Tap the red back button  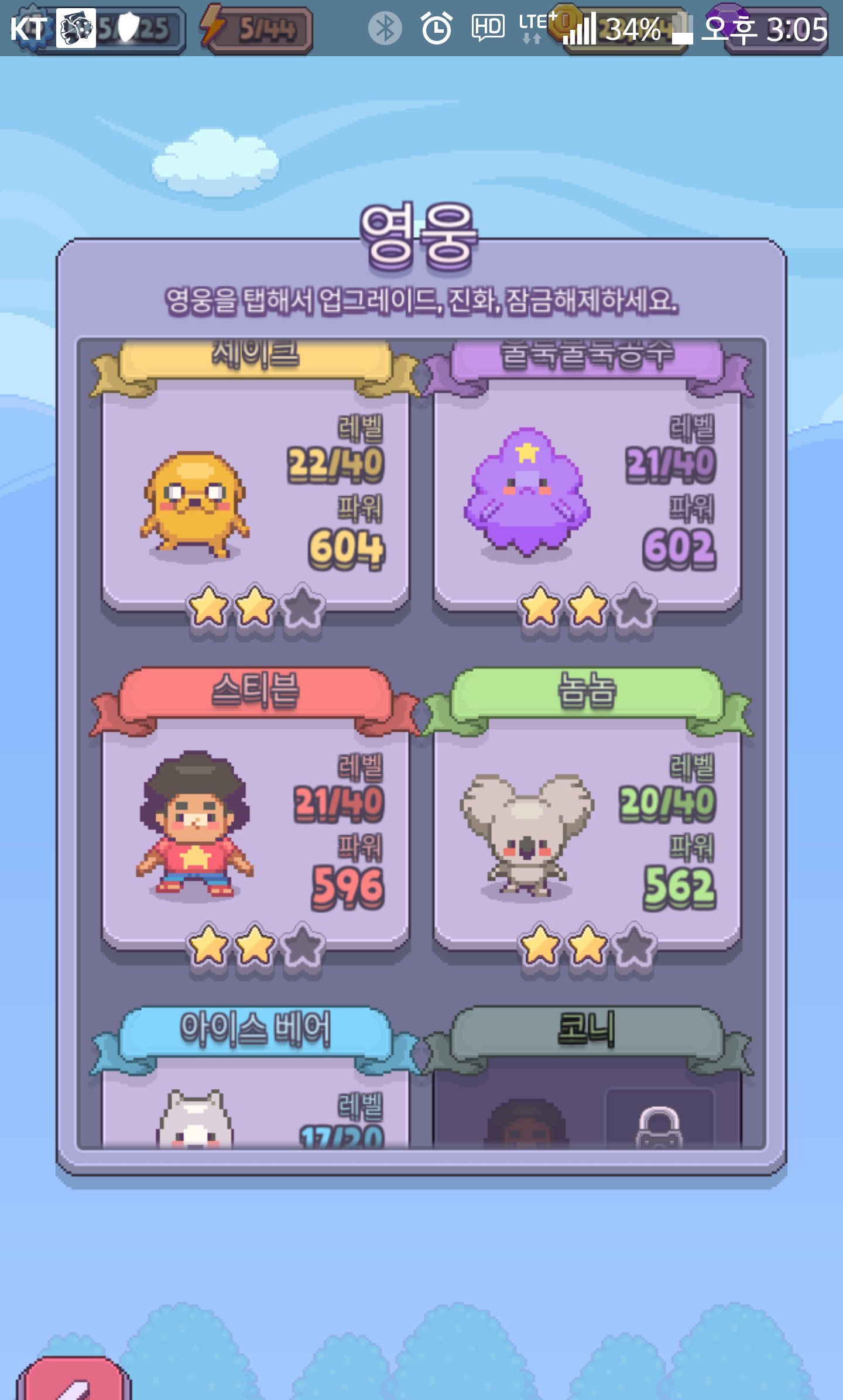click(73, 1381)
